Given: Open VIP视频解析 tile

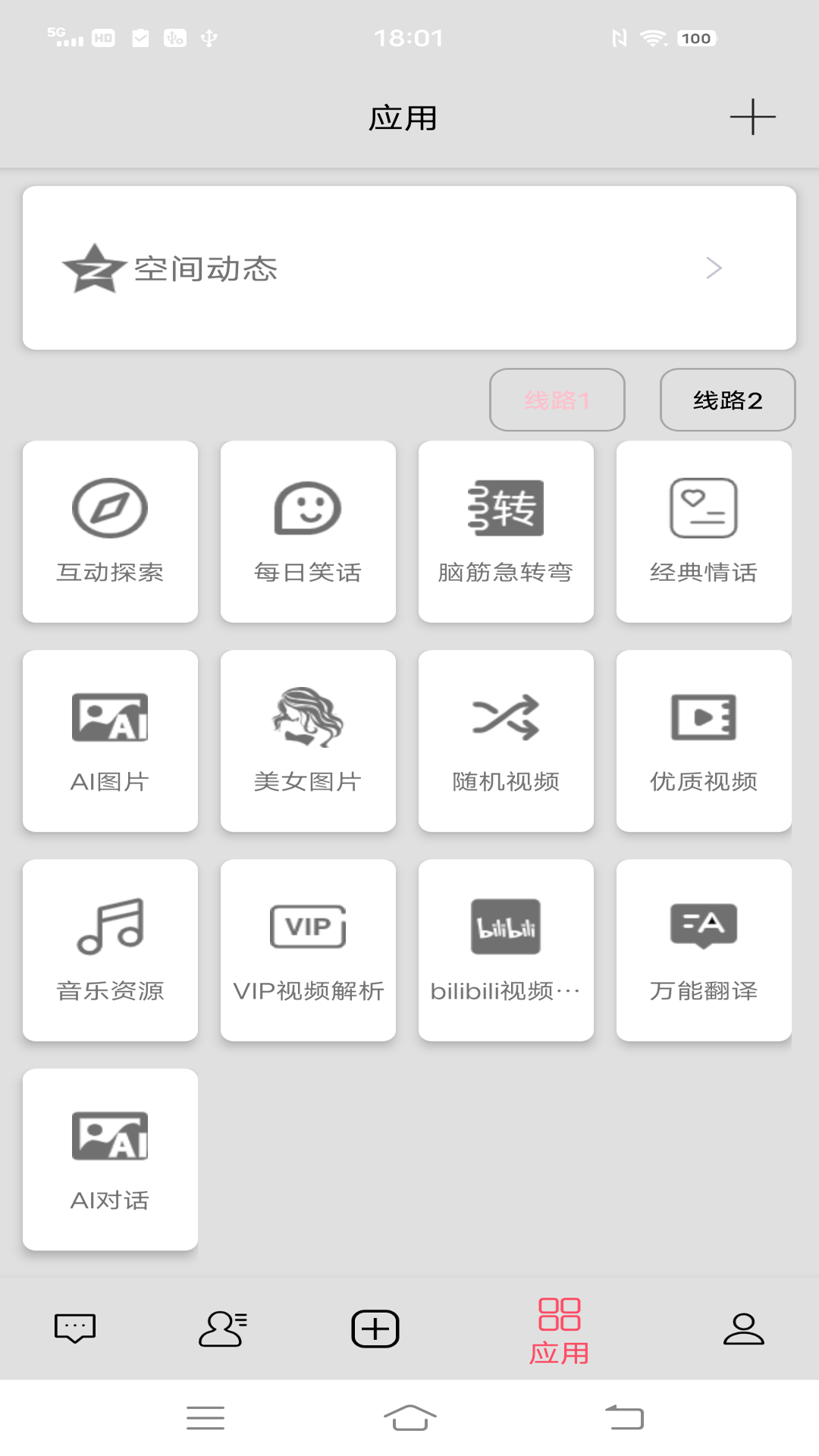Looking at the screenshot, I should point(308,950).
